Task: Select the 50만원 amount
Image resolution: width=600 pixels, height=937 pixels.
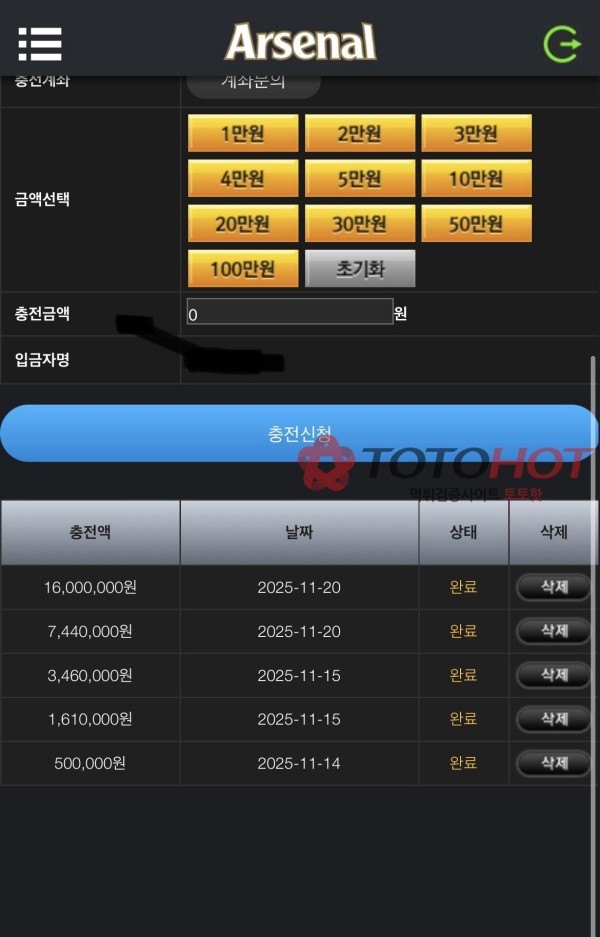Action: (x=476, y=224)
